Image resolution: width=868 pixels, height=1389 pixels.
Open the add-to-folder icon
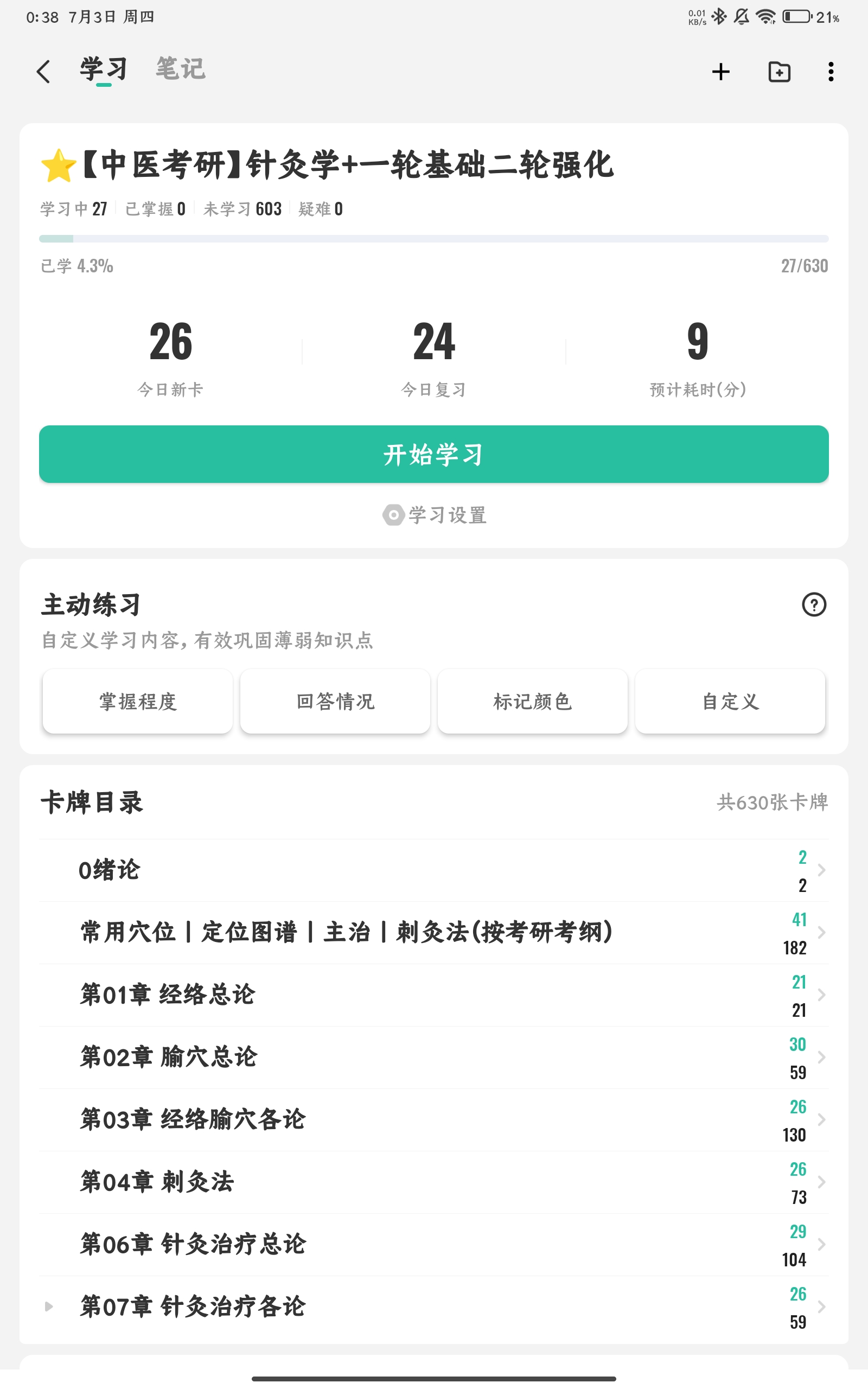coord(779,72)
